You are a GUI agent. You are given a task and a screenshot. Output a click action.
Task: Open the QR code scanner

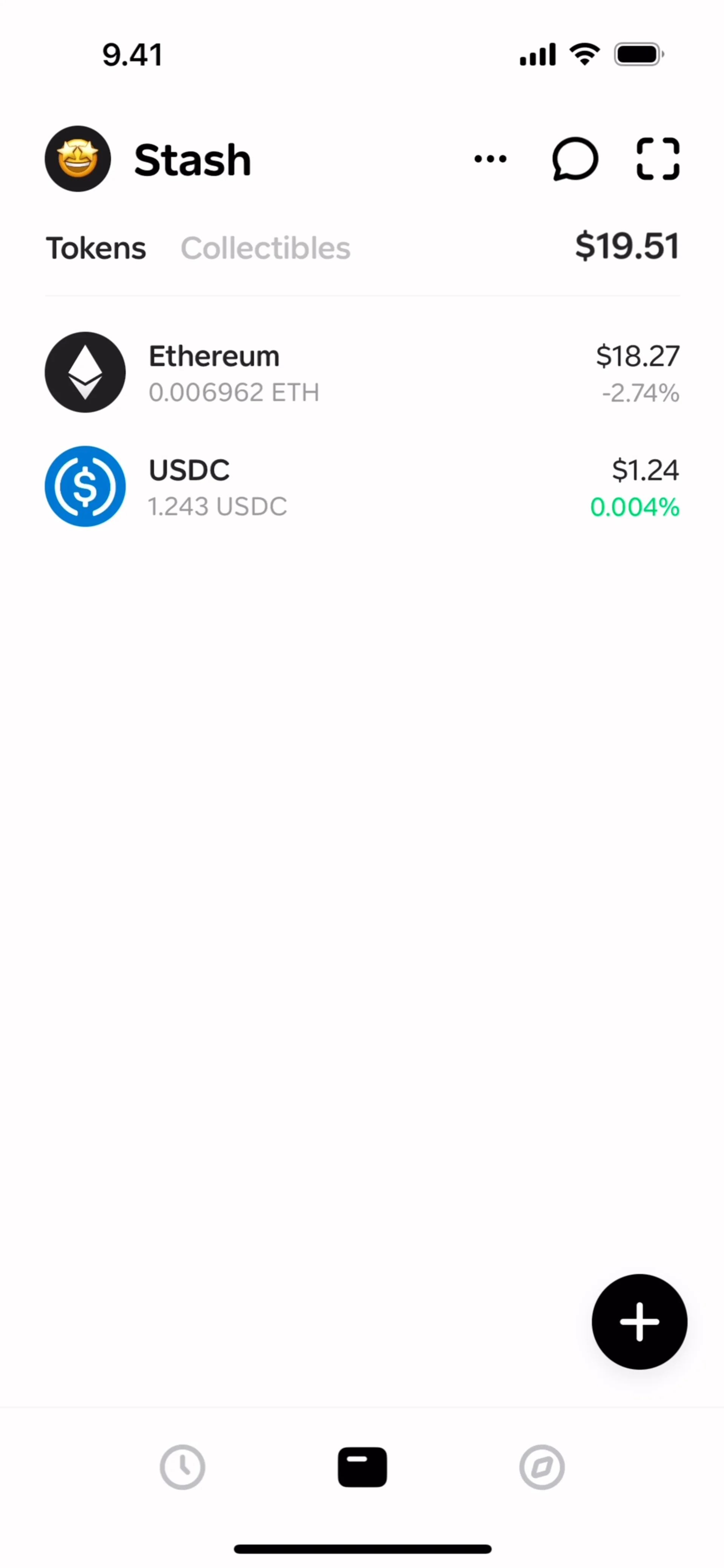pos(658,159)
